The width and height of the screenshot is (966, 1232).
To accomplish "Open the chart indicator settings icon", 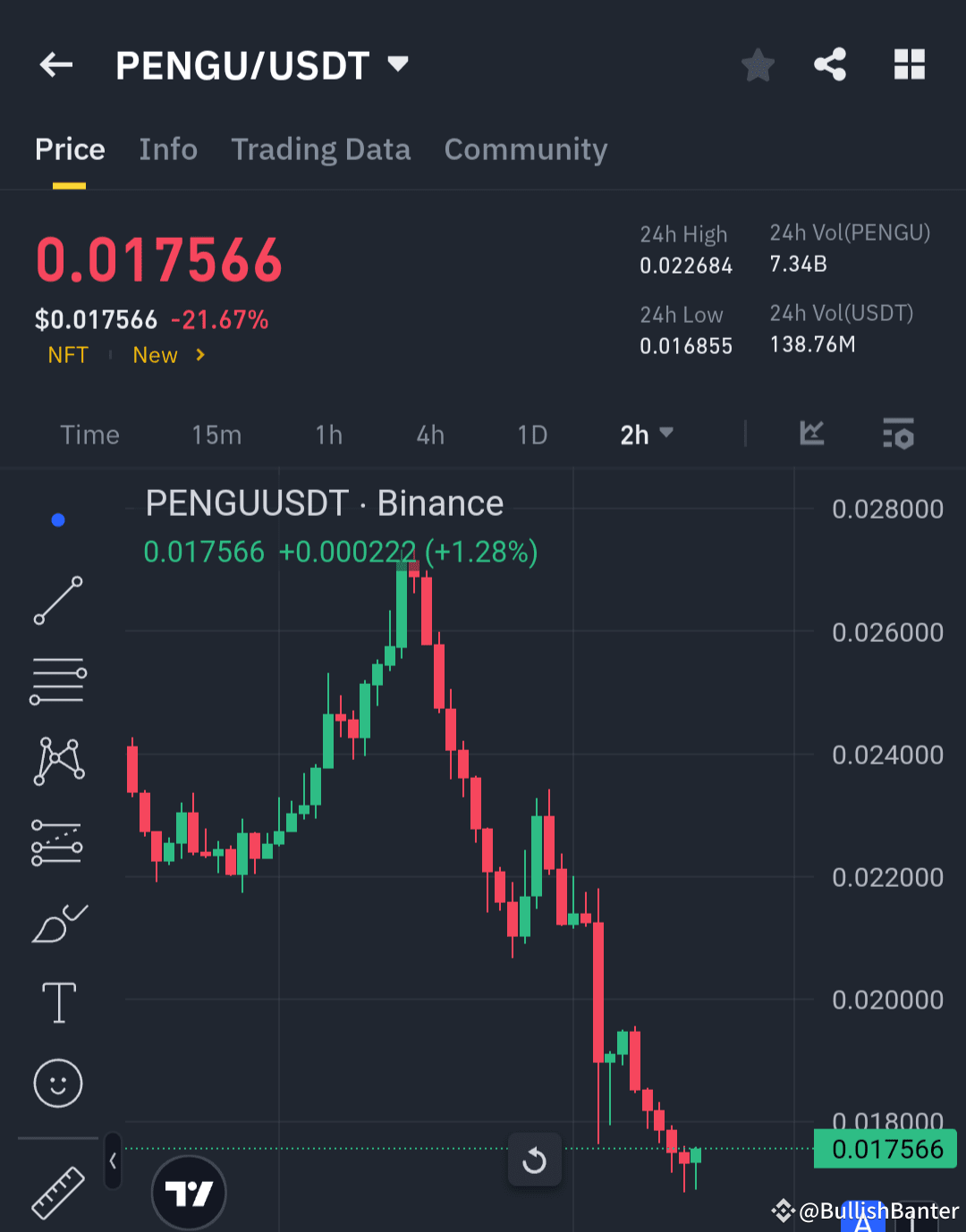I will pos(898,435).
